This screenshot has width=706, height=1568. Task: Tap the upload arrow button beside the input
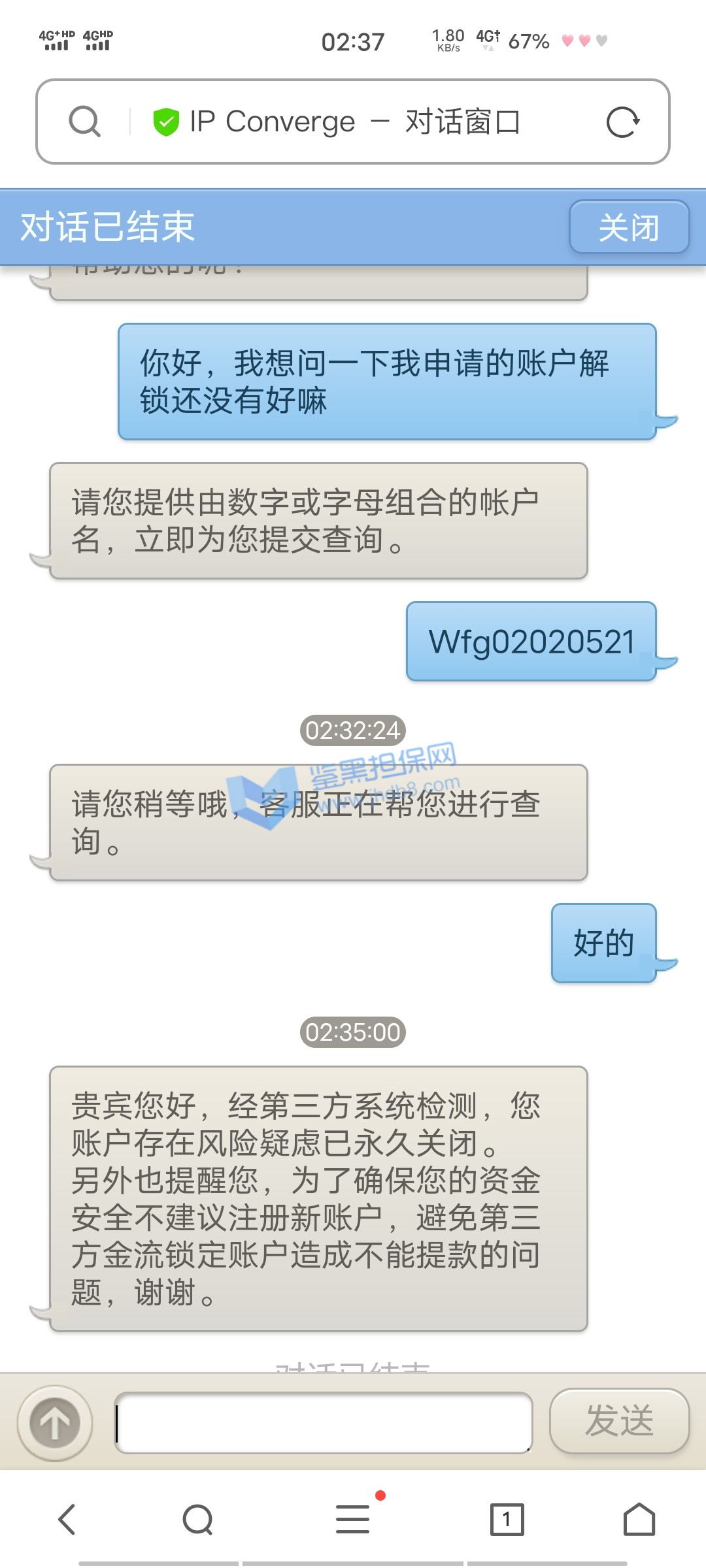click(56, 1424)
